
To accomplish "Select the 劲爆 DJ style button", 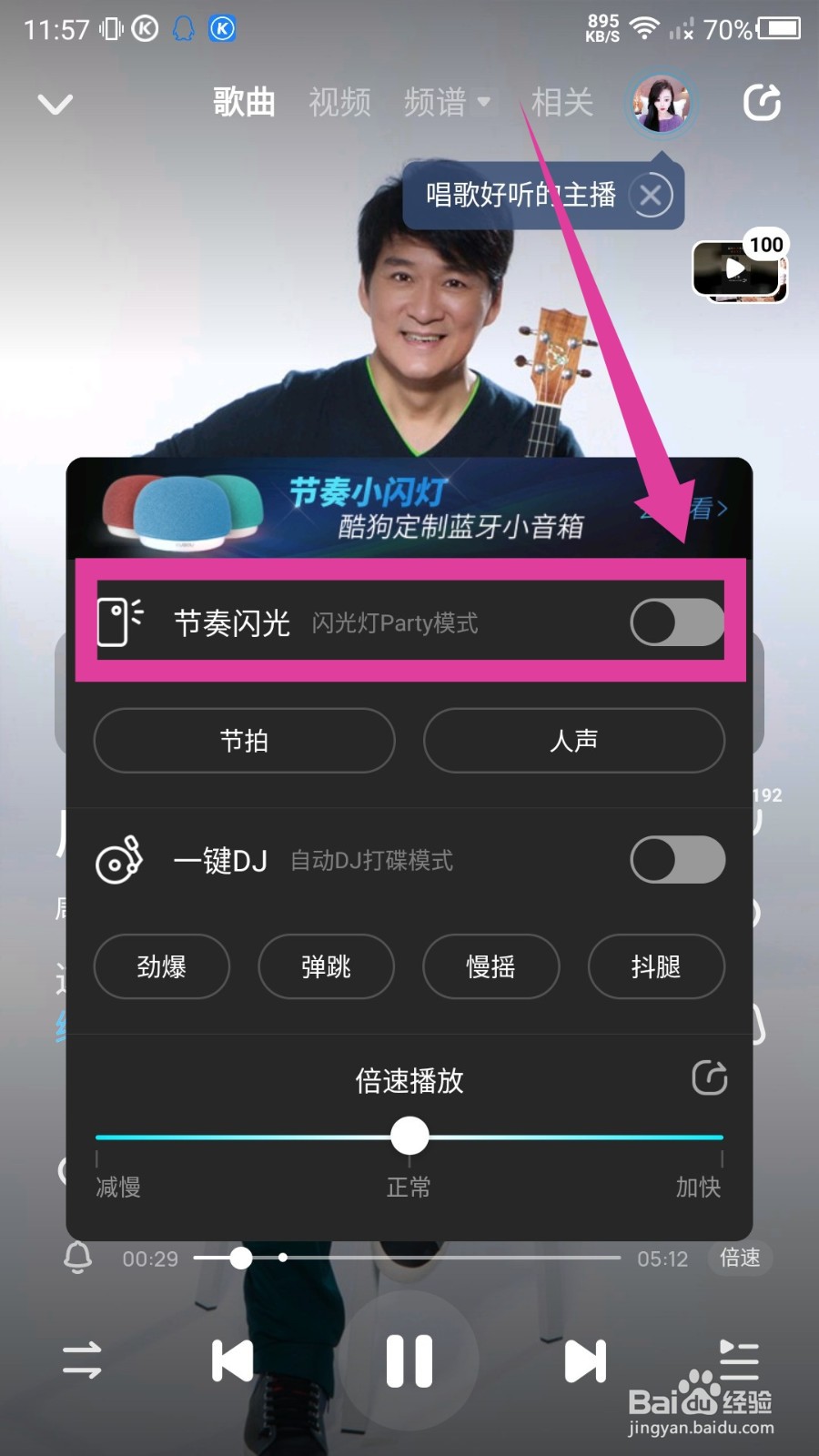I will coord(162,967).
